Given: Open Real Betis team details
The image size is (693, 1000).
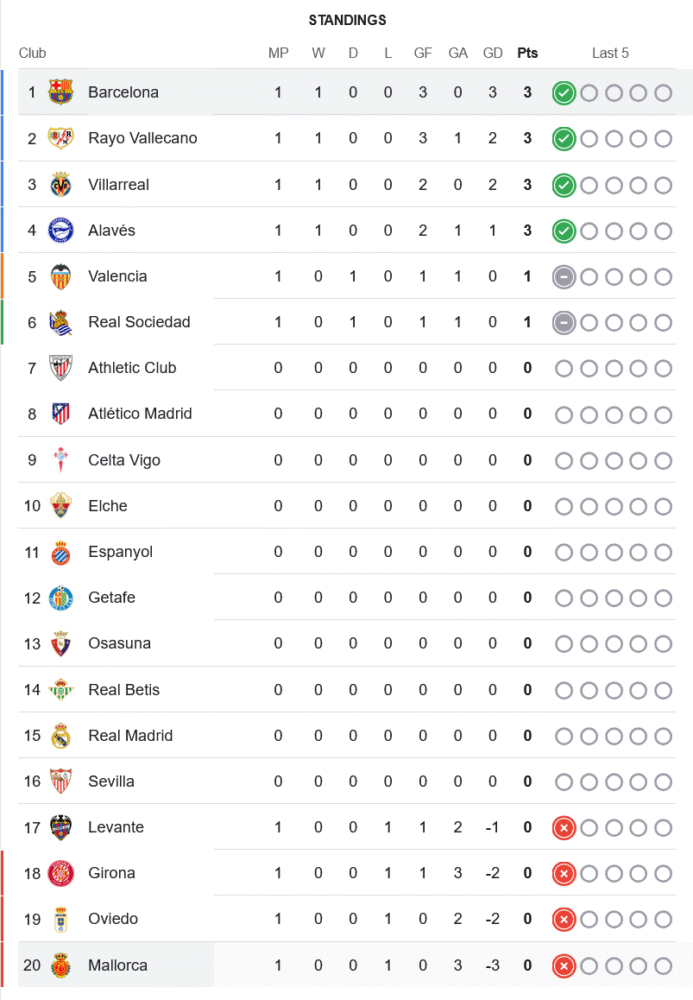Looking at the screenshot, I should [x=123, y=689].
